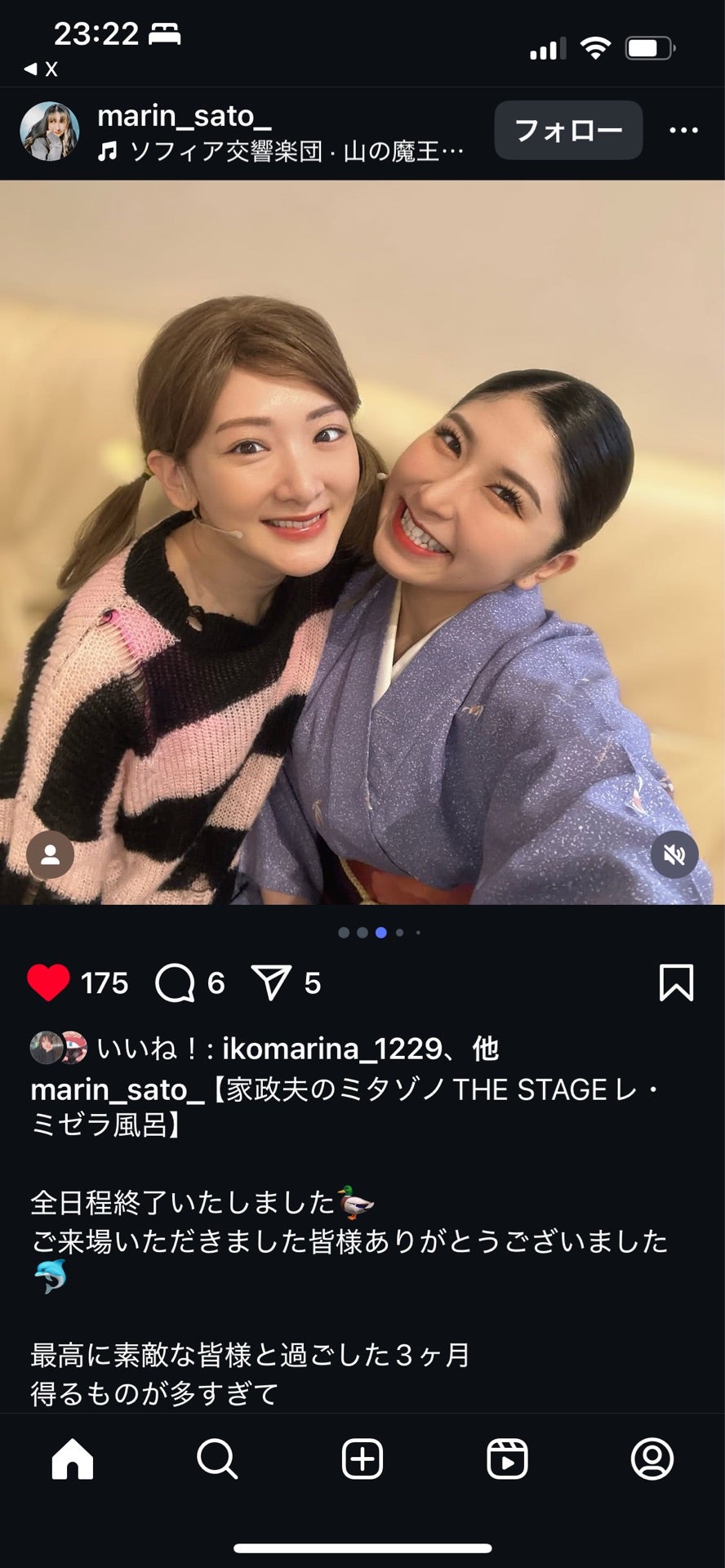This screenshot has width=725, height=1568.
Task: Switch to the Search tab
Action: 217,1459
